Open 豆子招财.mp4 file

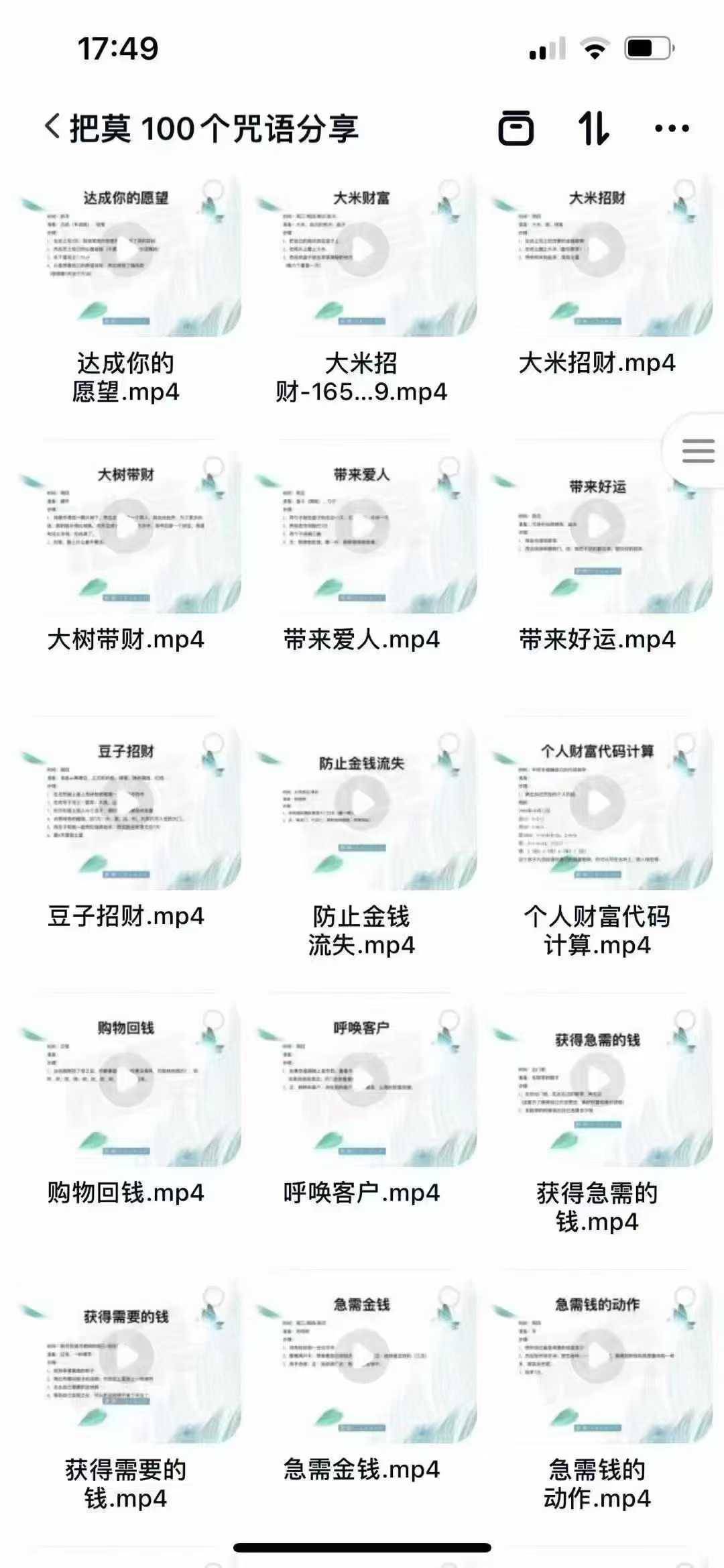[127, 803]
